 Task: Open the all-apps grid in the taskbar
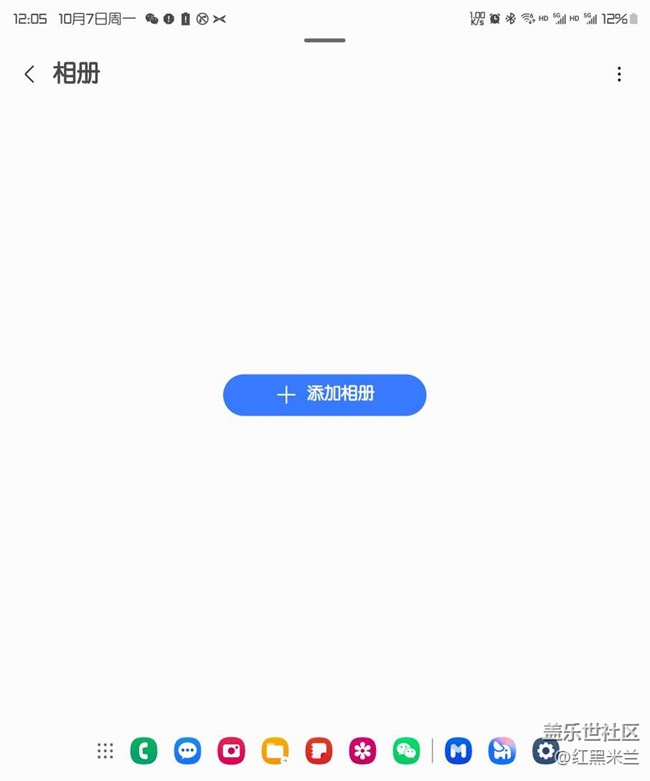pos(105,750)
